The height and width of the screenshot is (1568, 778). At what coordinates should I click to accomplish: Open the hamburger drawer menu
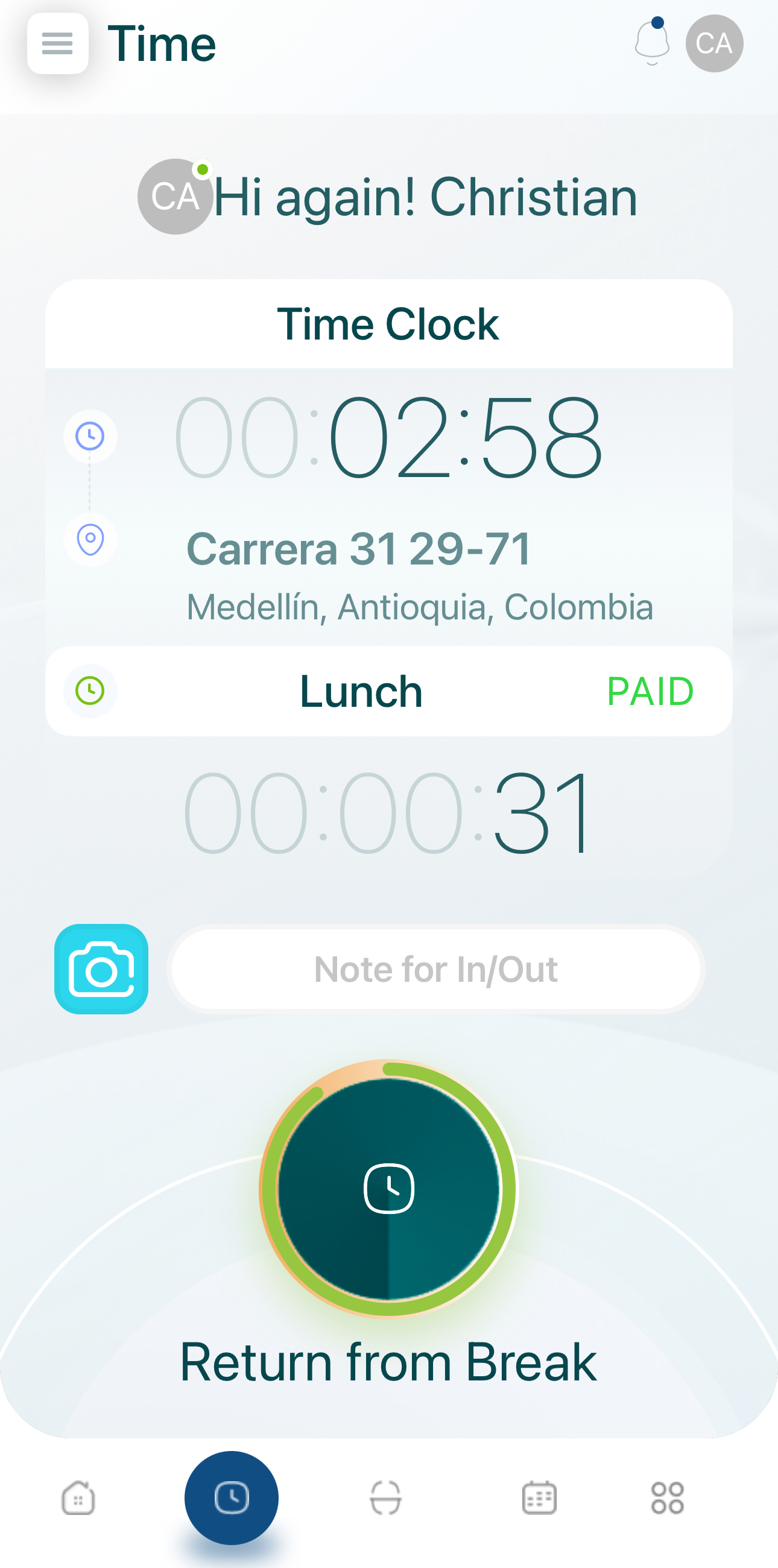(x=57, y=43)
